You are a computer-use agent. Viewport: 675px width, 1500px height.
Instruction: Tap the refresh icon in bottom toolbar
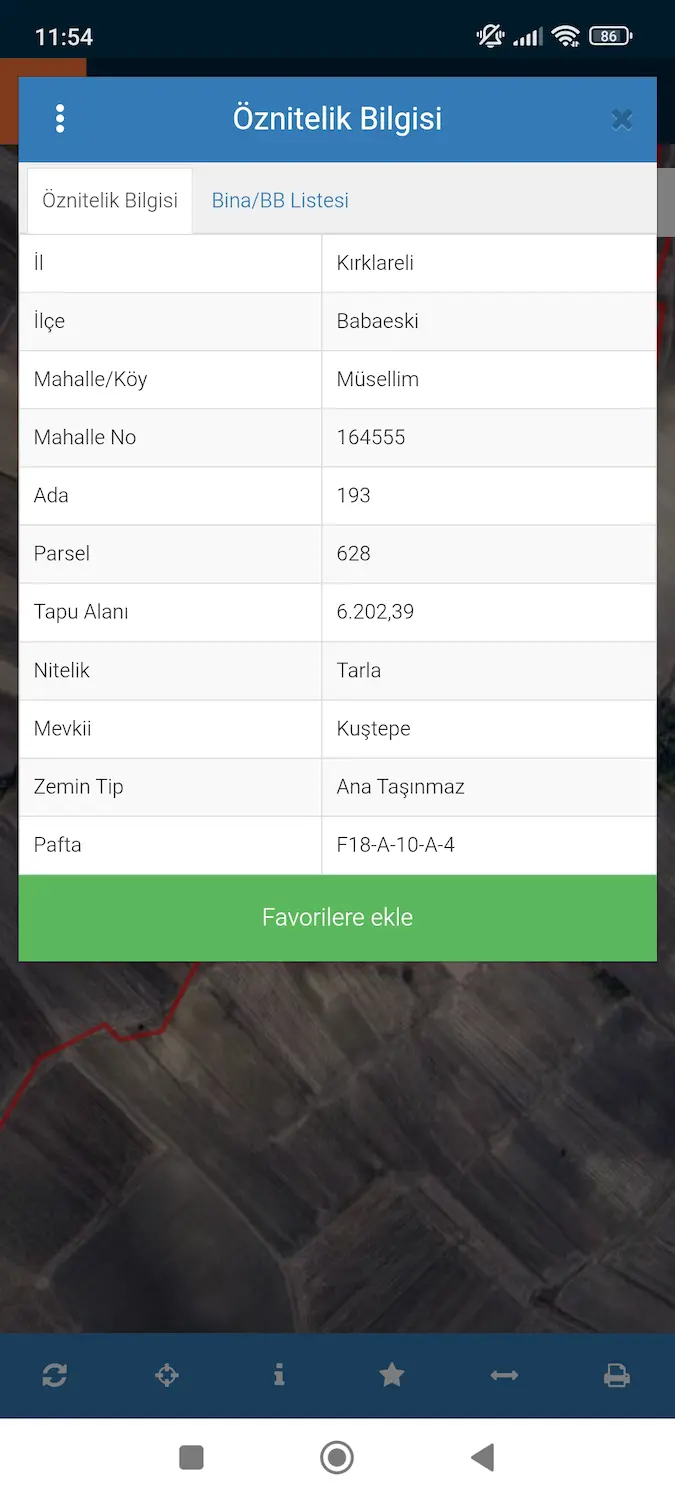pos(54,1376)
